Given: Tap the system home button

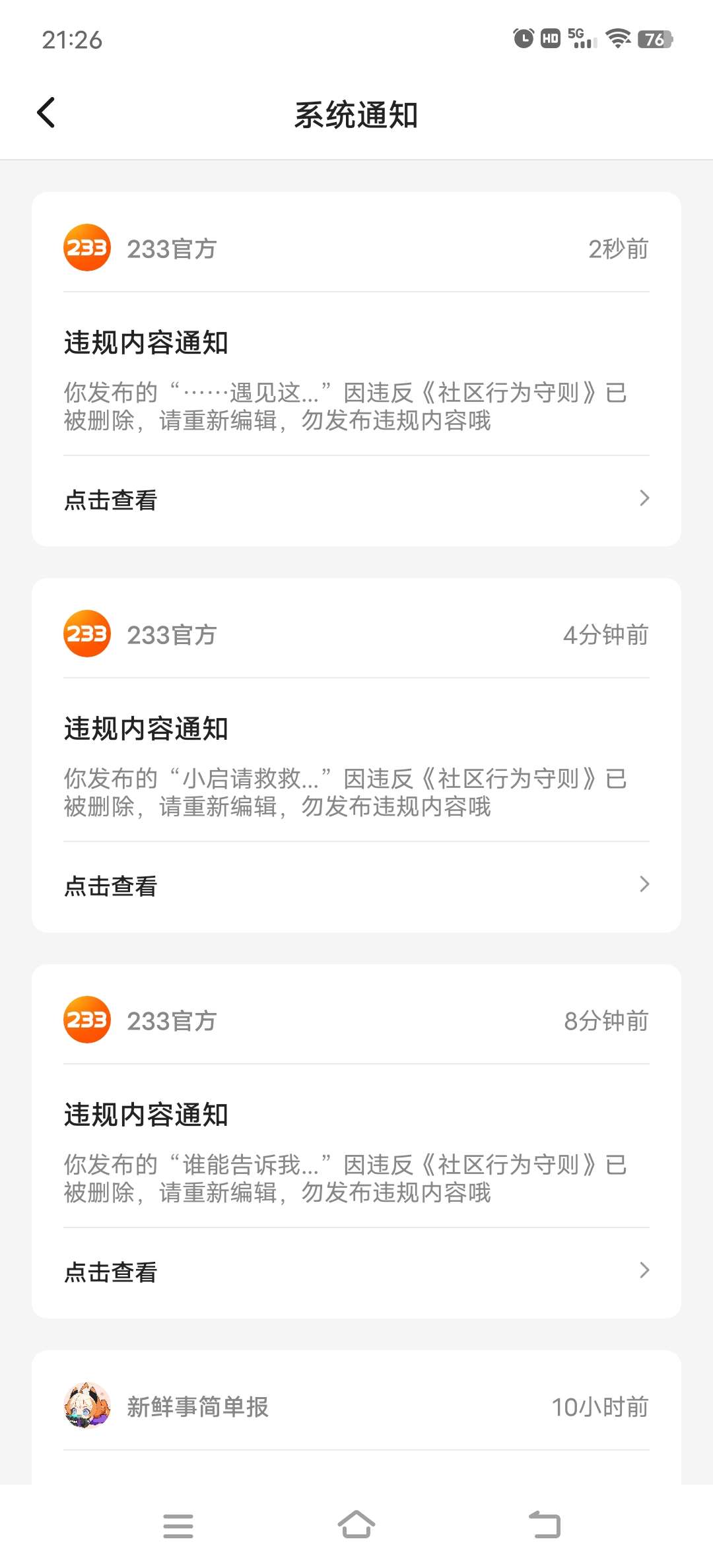Looking at the screenshot, I should coord(356,1525).
